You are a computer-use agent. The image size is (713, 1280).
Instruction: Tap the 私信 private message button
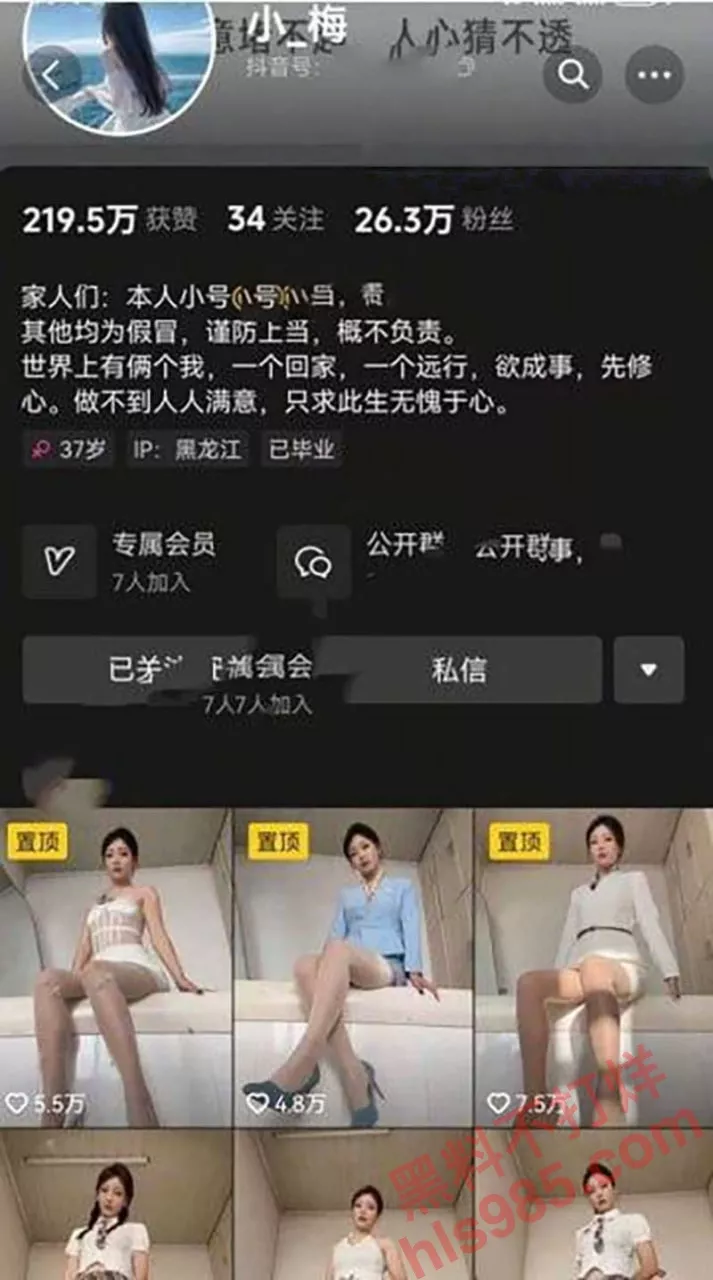(460, 670)
